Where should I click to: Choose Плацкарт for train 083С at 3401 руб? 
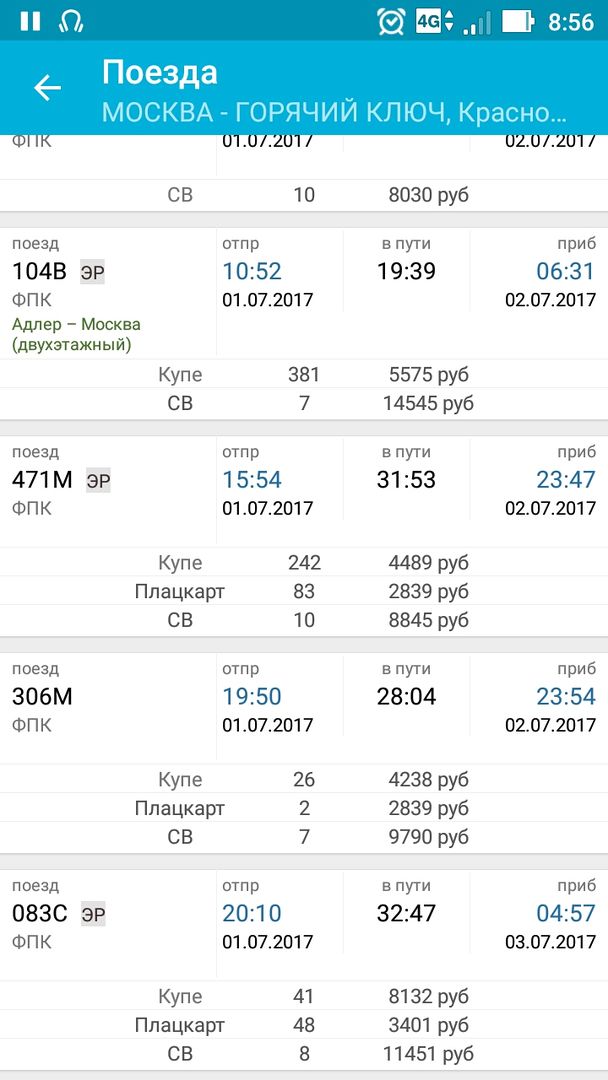[304, 1026]
